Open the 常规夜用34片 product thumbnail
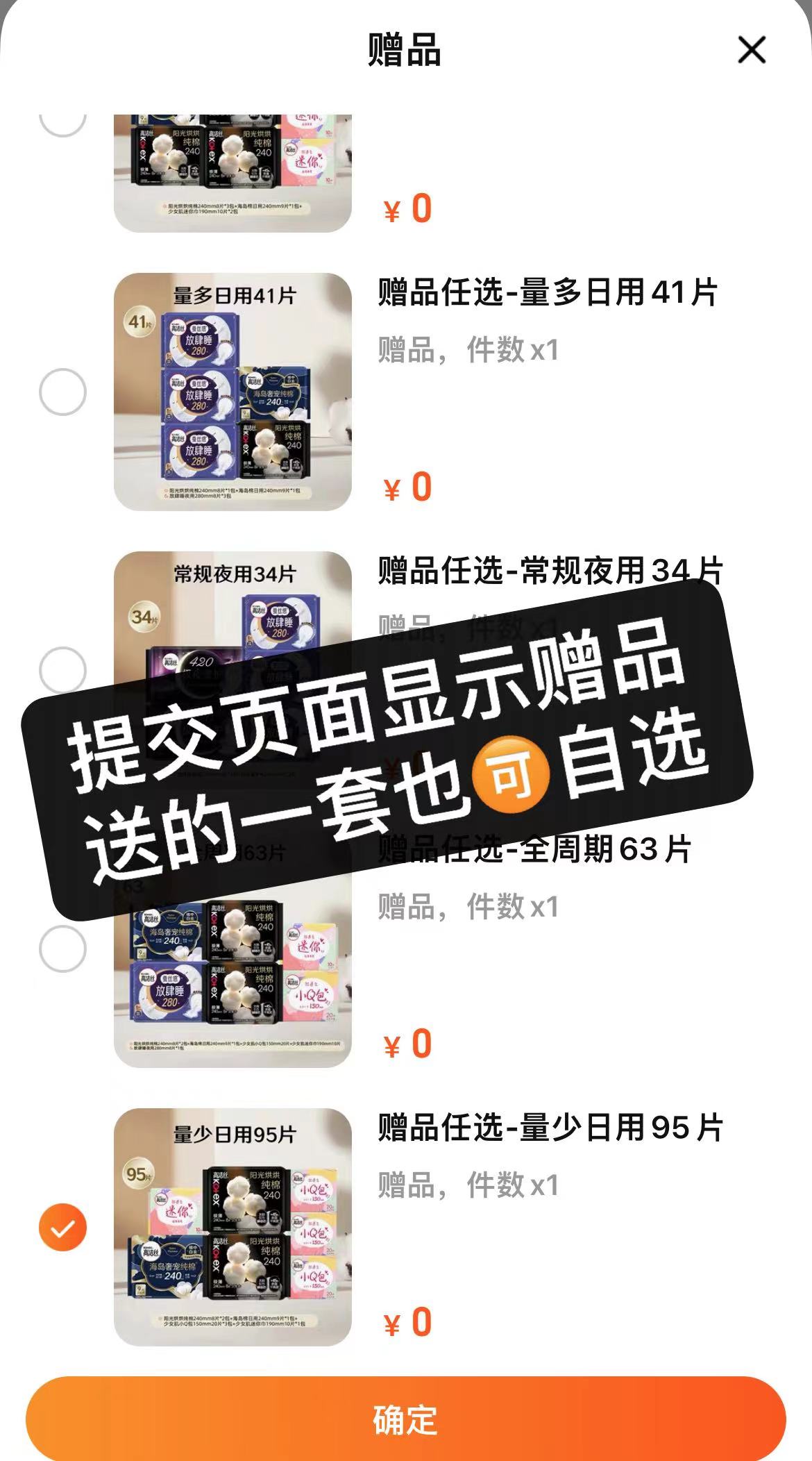 tap(232, 625)
